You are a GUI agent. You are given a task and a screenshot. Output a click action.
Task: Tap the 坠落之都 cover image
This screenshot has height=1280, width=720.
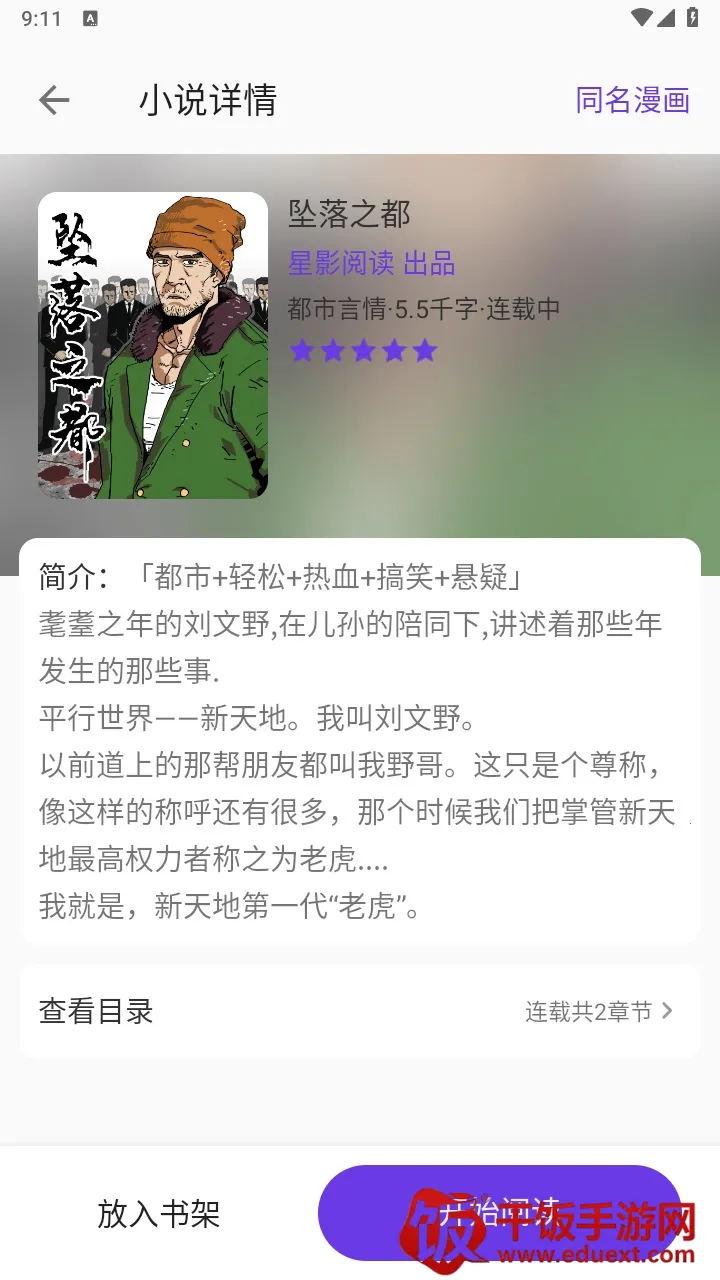coord(152,345)
